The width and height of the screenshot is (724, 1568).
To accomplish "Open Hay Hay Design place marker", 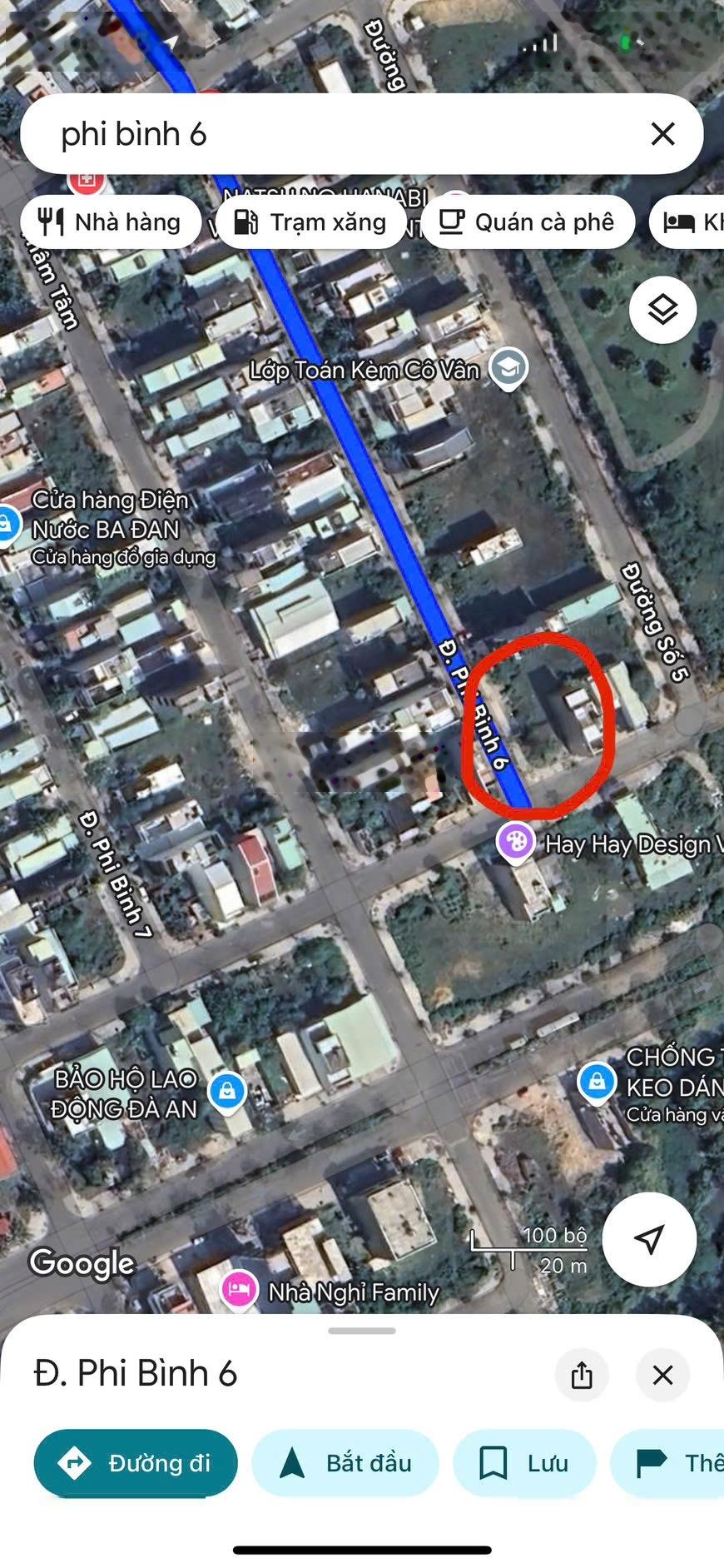I will coord(515,841).
